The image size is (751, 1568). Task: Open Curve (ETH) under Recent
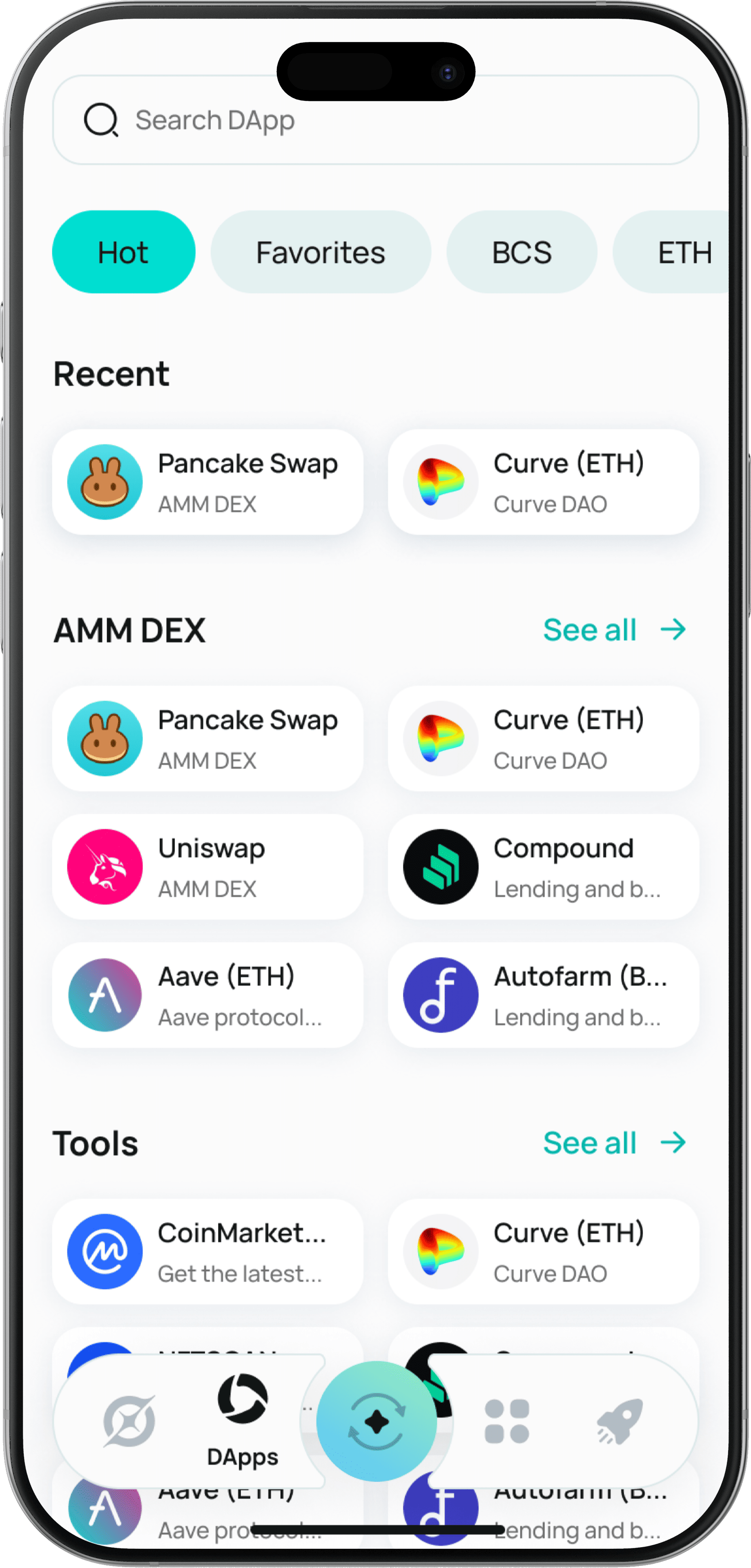543,482
